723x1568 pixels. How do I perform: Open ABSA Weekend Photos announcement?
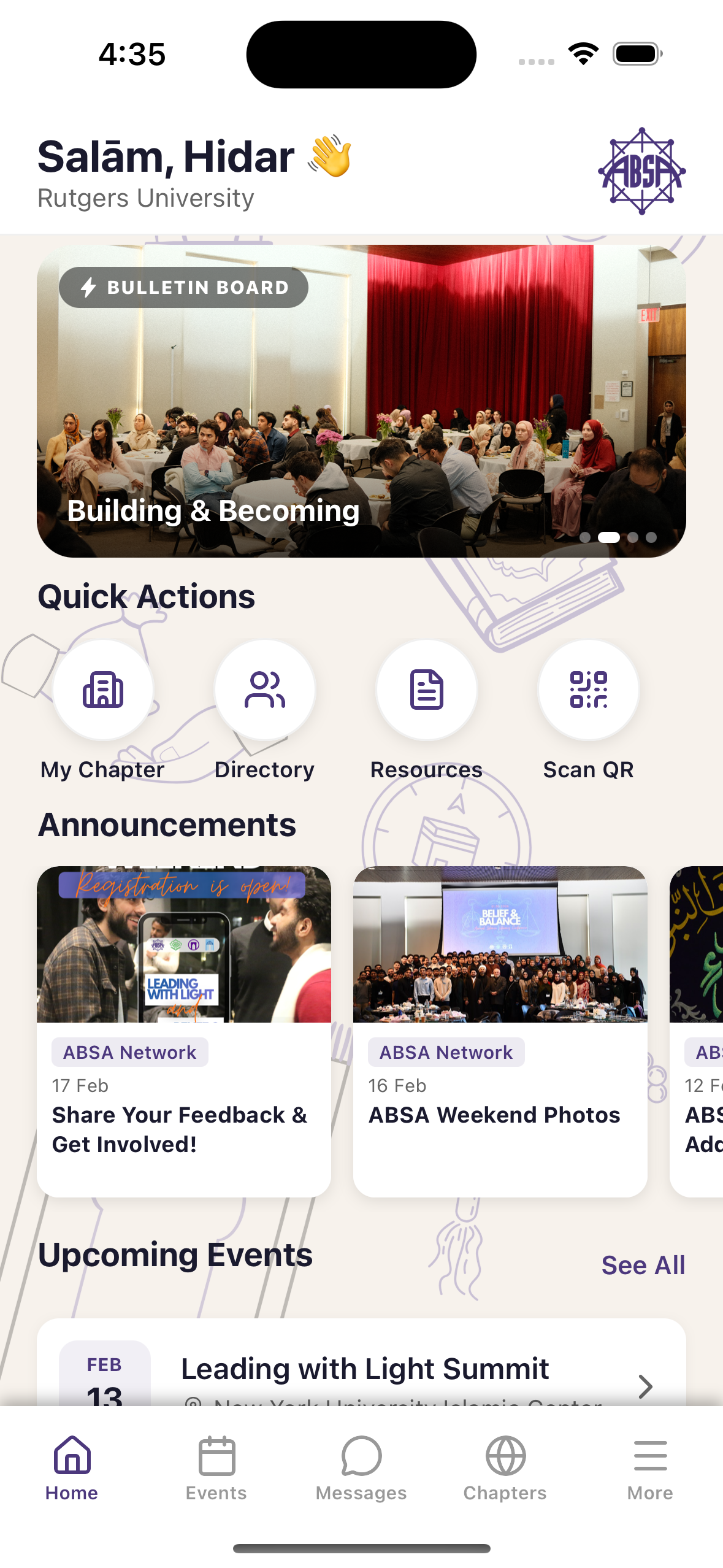point(500,1031)
